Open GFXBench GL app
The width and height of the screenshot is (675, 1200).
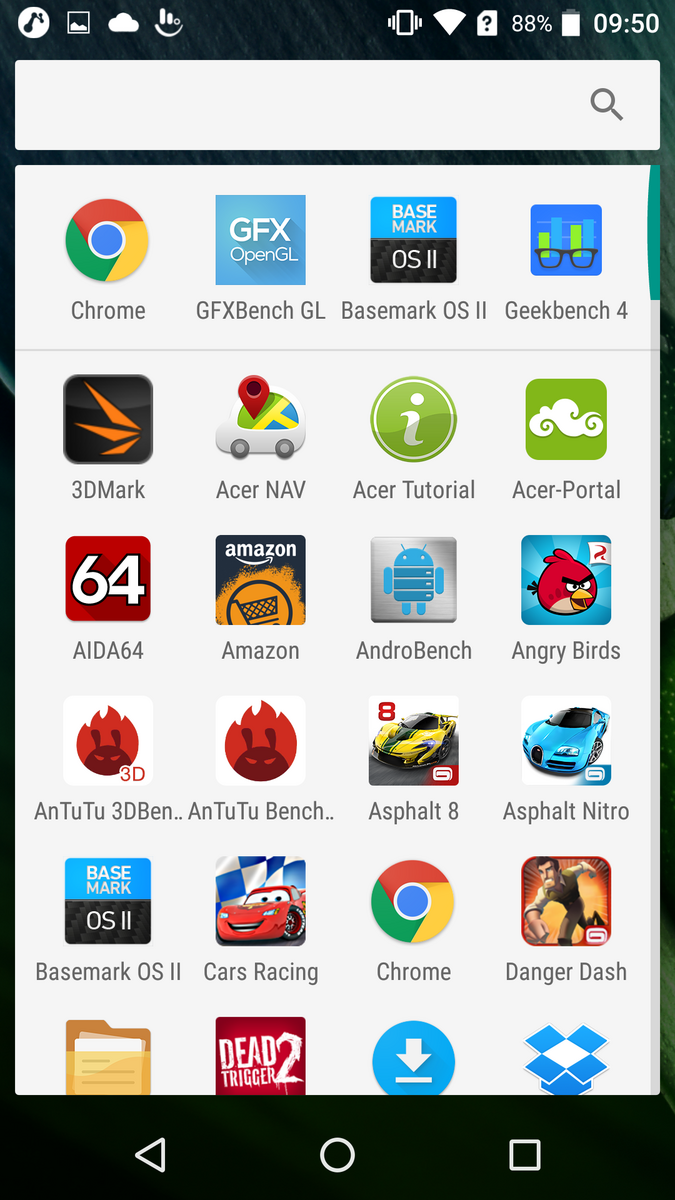click(260, 241)
